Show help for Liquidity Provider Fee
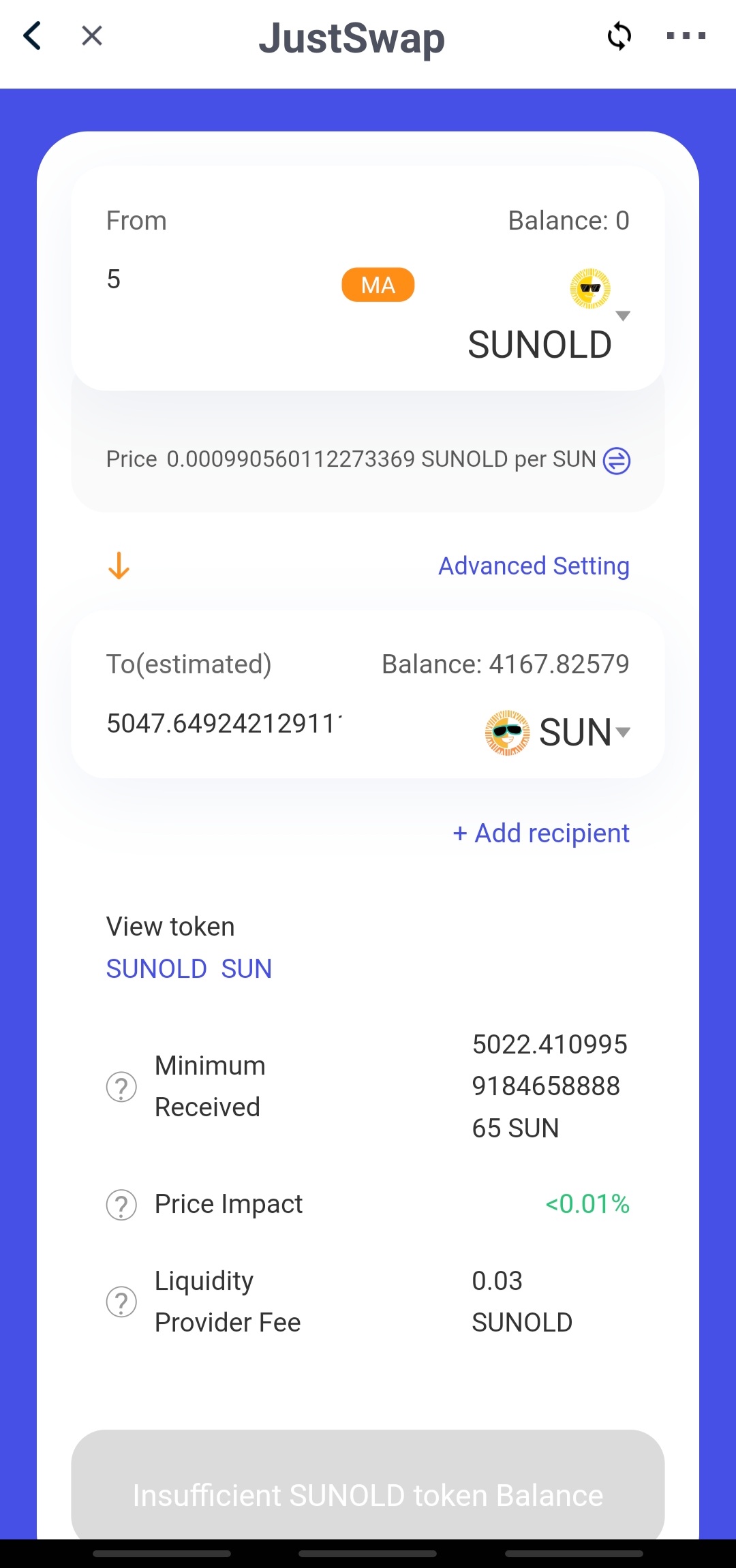Screen dimensions: 736x1568 click(x=121, y=1302)
